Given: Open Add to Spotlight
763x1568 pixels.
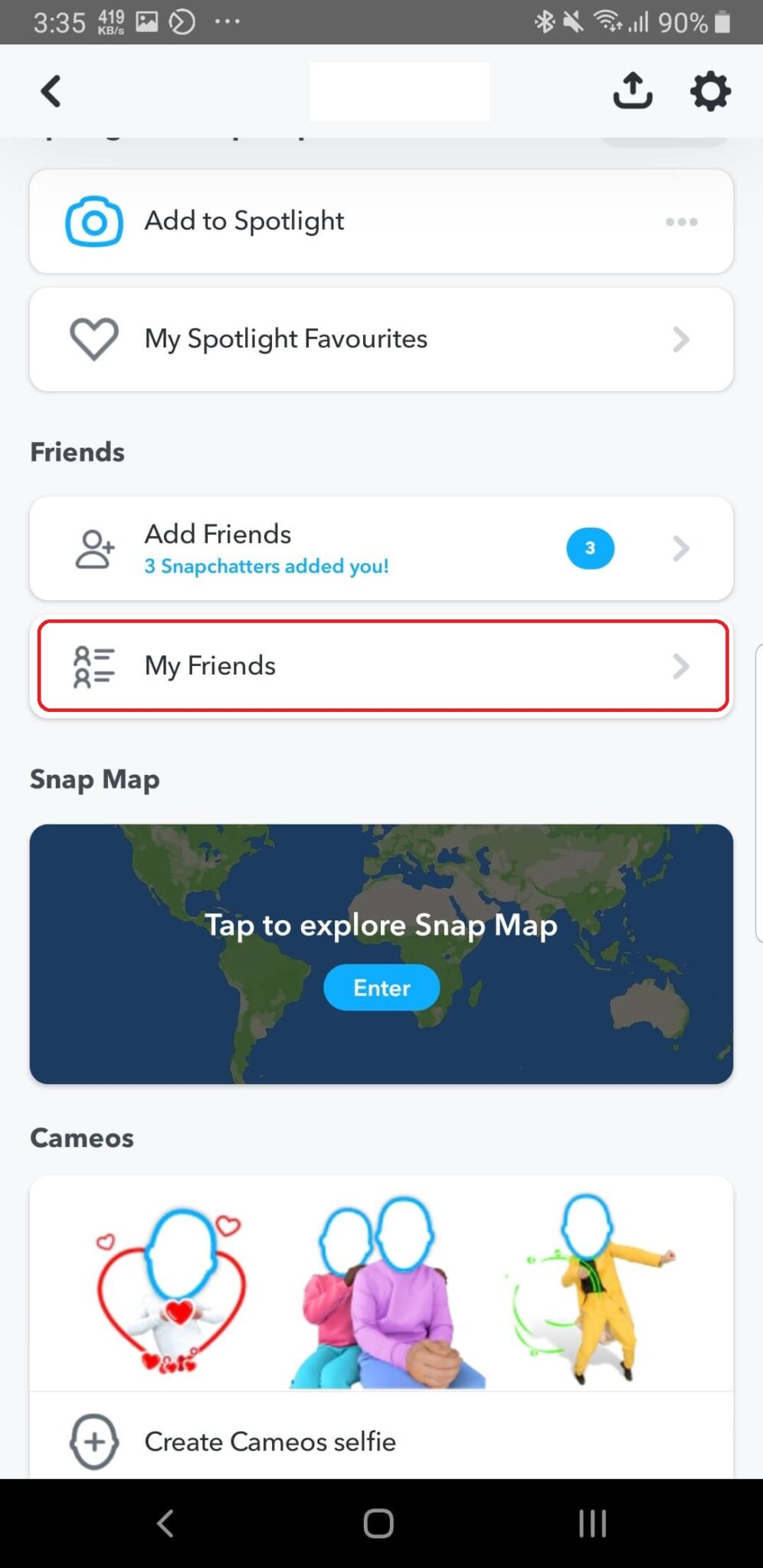Looking at the screenshot, I should [381, 221].
